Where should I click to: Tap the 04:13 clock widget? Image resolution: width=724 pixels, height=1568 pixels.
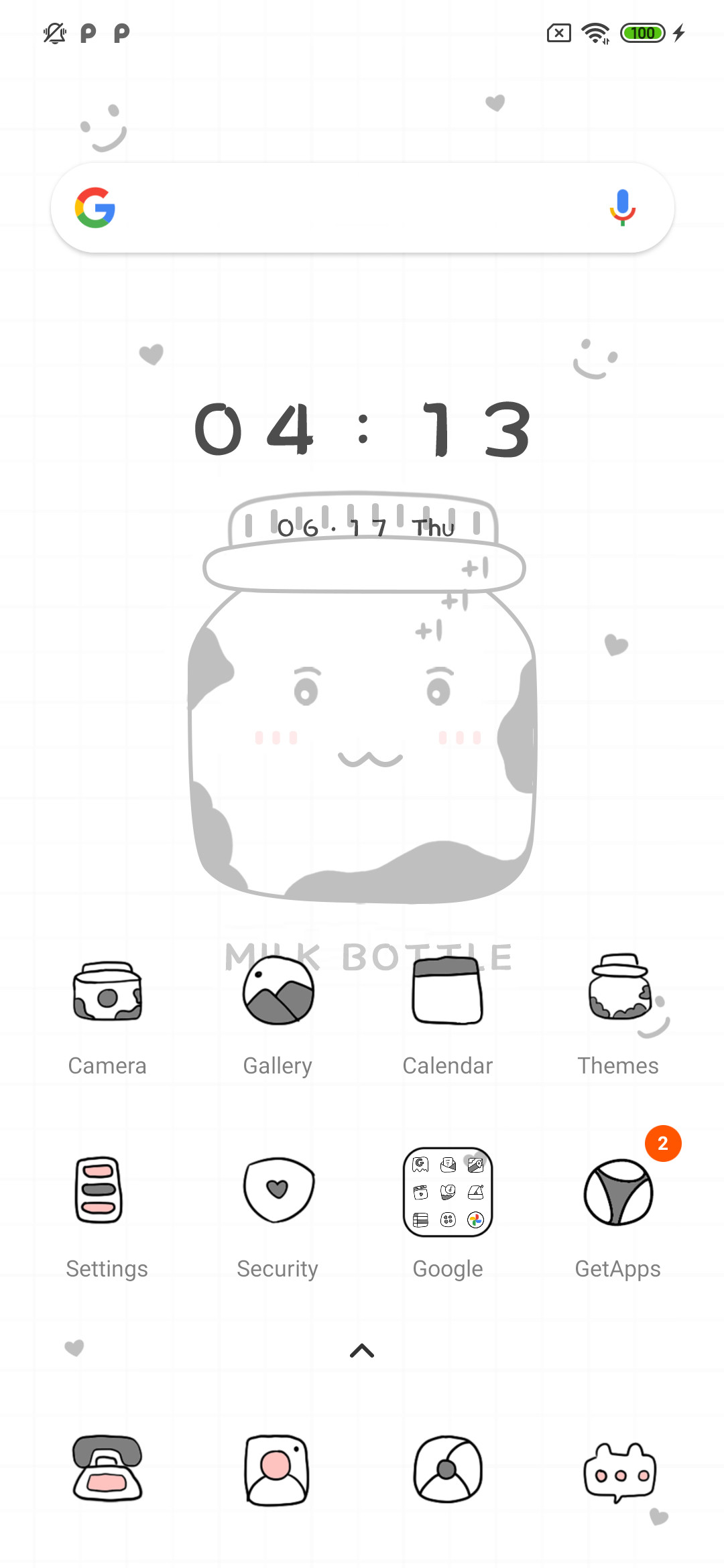[x=363, y=430]
